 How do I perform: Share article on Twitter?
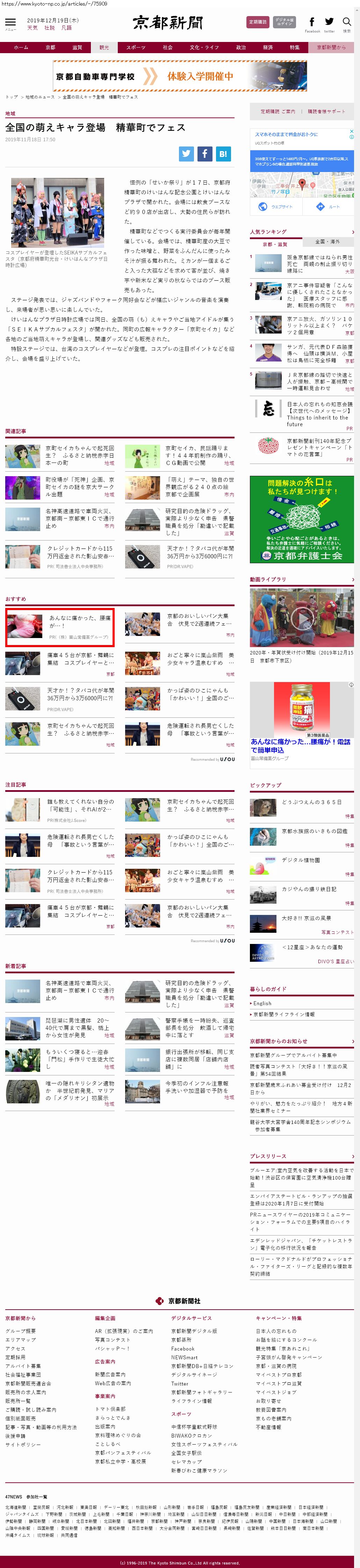(x=186, y=153)
